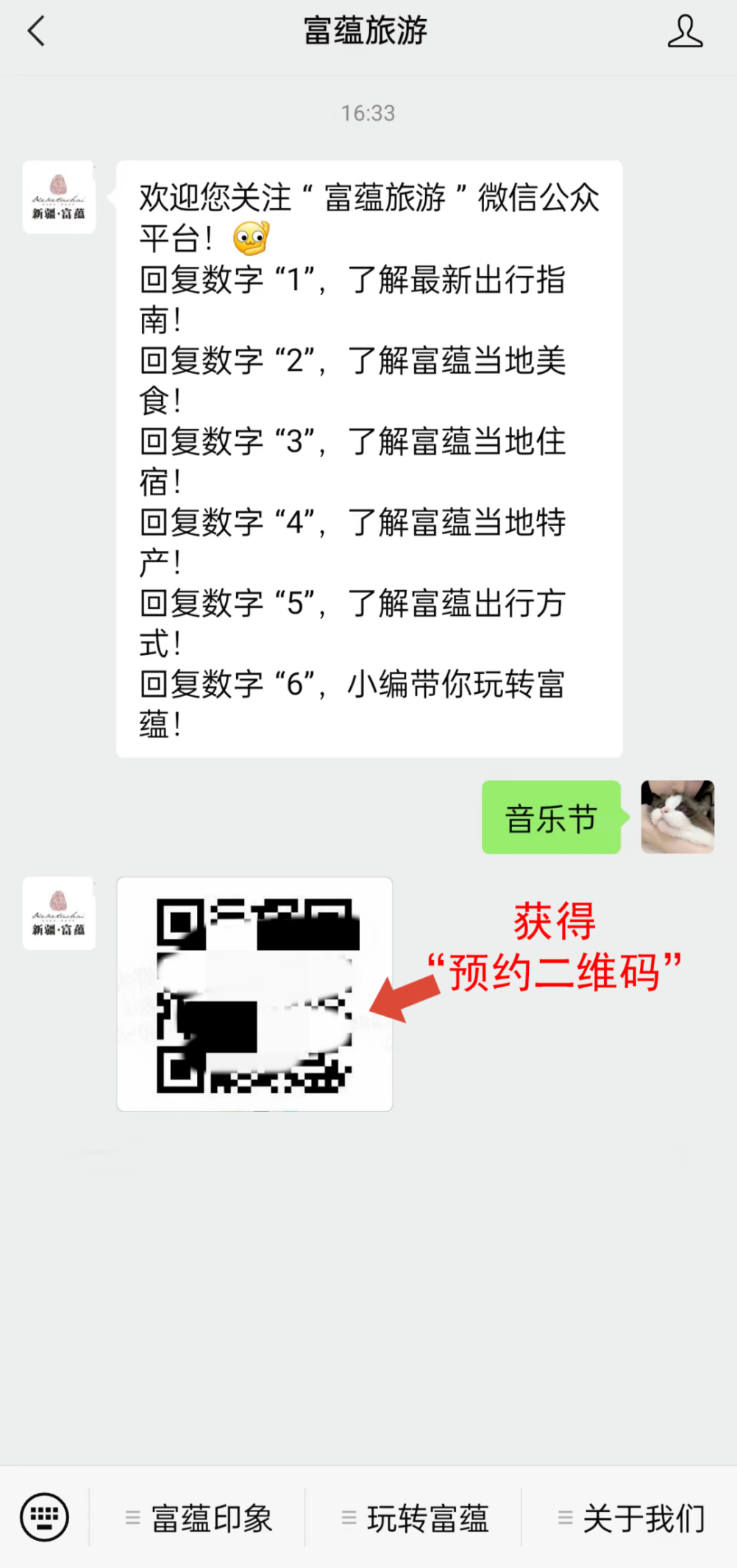Tap the cat avatar next to 音乐节
The height and width of the screenshot is (1568, 737).
[x=677, y=817]
